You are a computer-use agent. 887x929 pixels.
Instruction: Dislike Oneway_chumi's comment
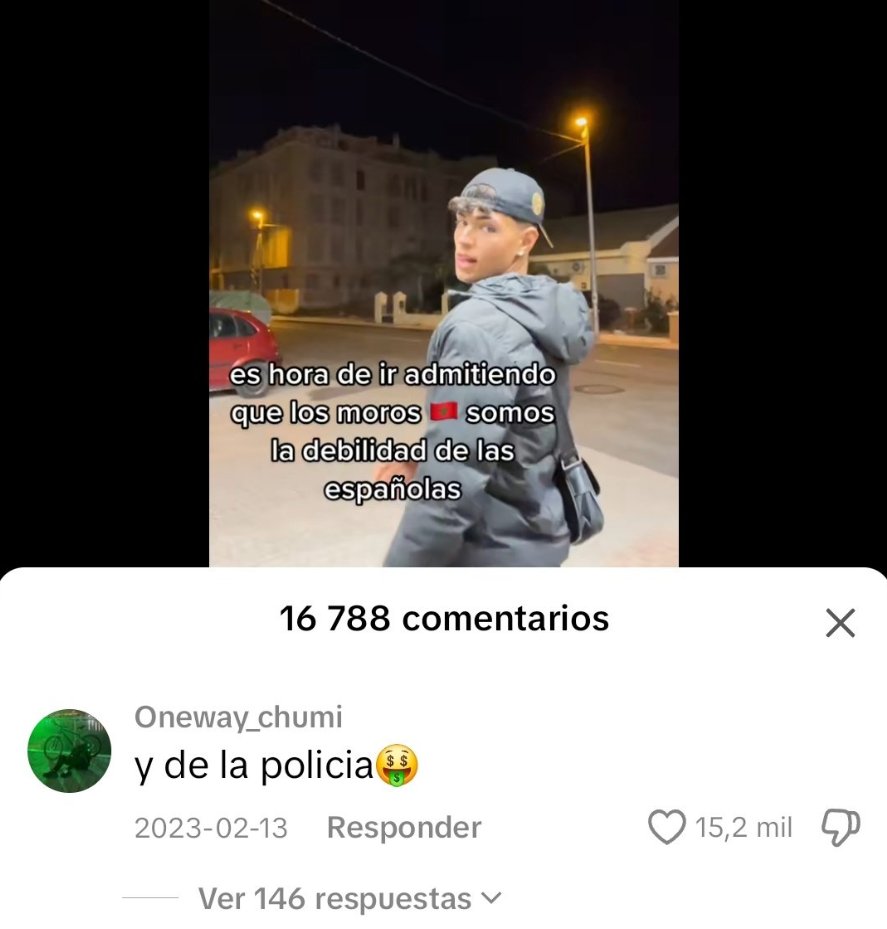(839, 827)
